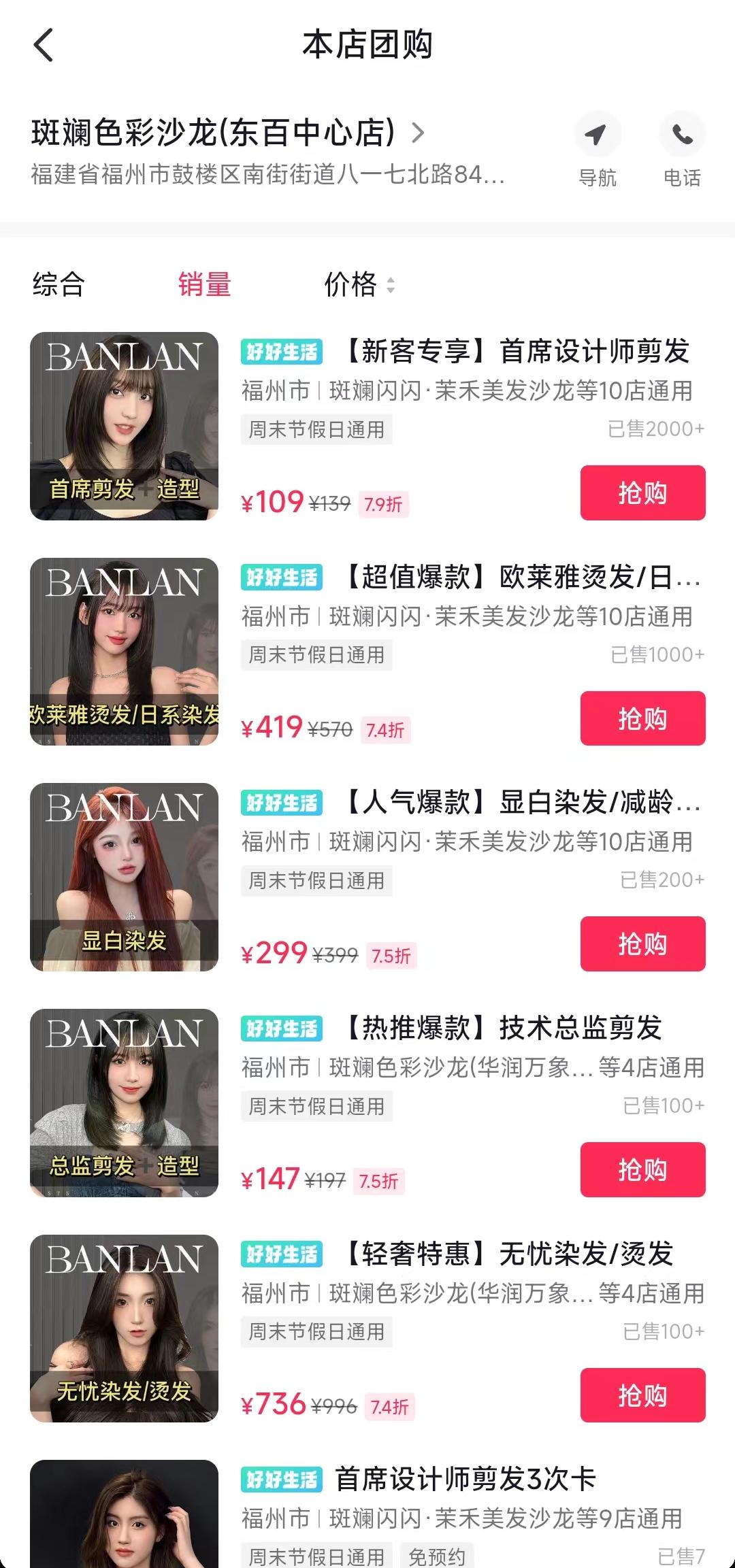Tap the 周末节假日通用 tag on first deal
The height and width of the screenshot is (1568, 735).
[317, 430]
